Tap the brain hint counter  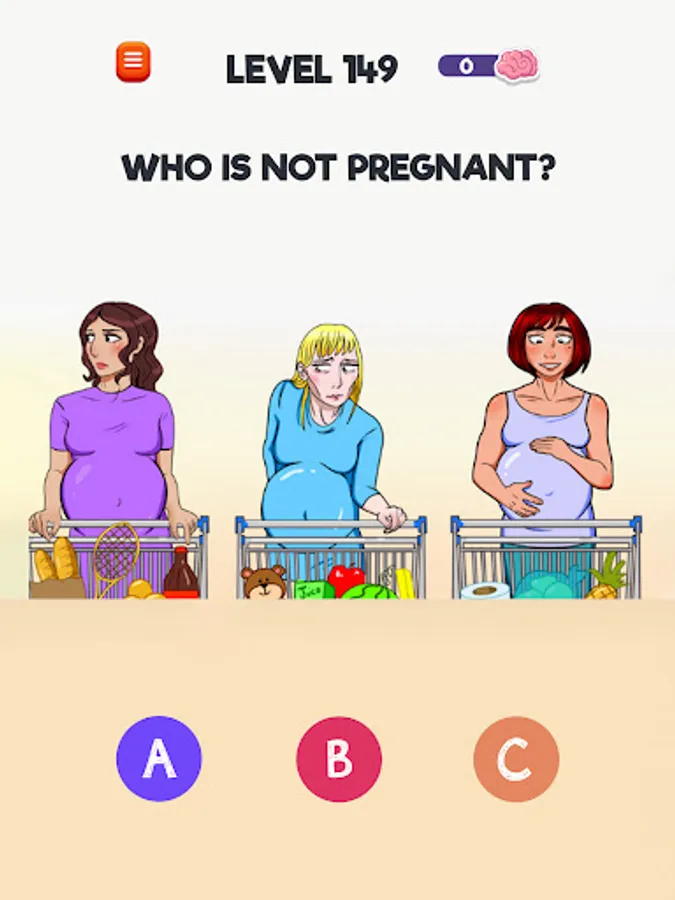point(488,66)
